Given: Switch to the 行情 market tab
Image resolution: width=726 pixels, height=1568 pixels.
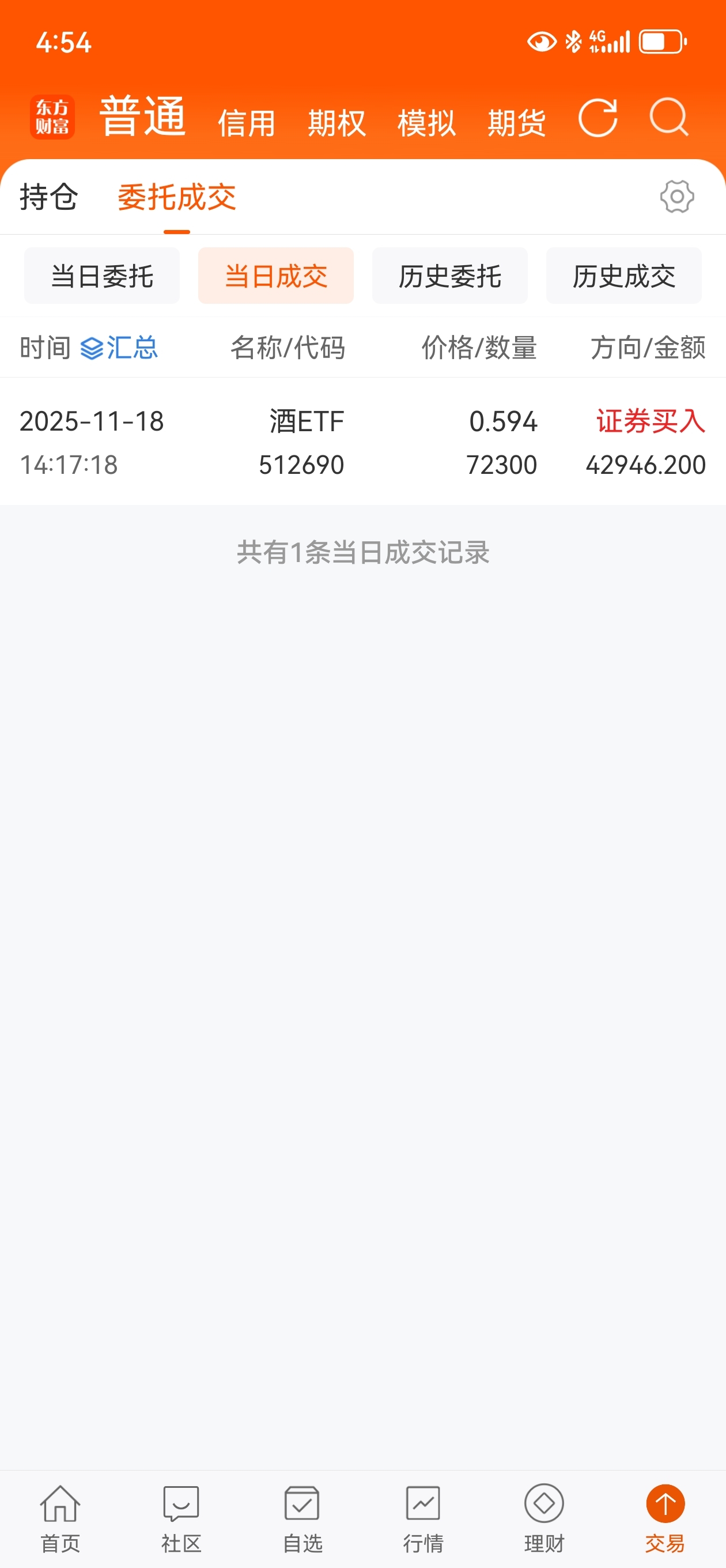Looking at the screenshot, I should 423,1518.
